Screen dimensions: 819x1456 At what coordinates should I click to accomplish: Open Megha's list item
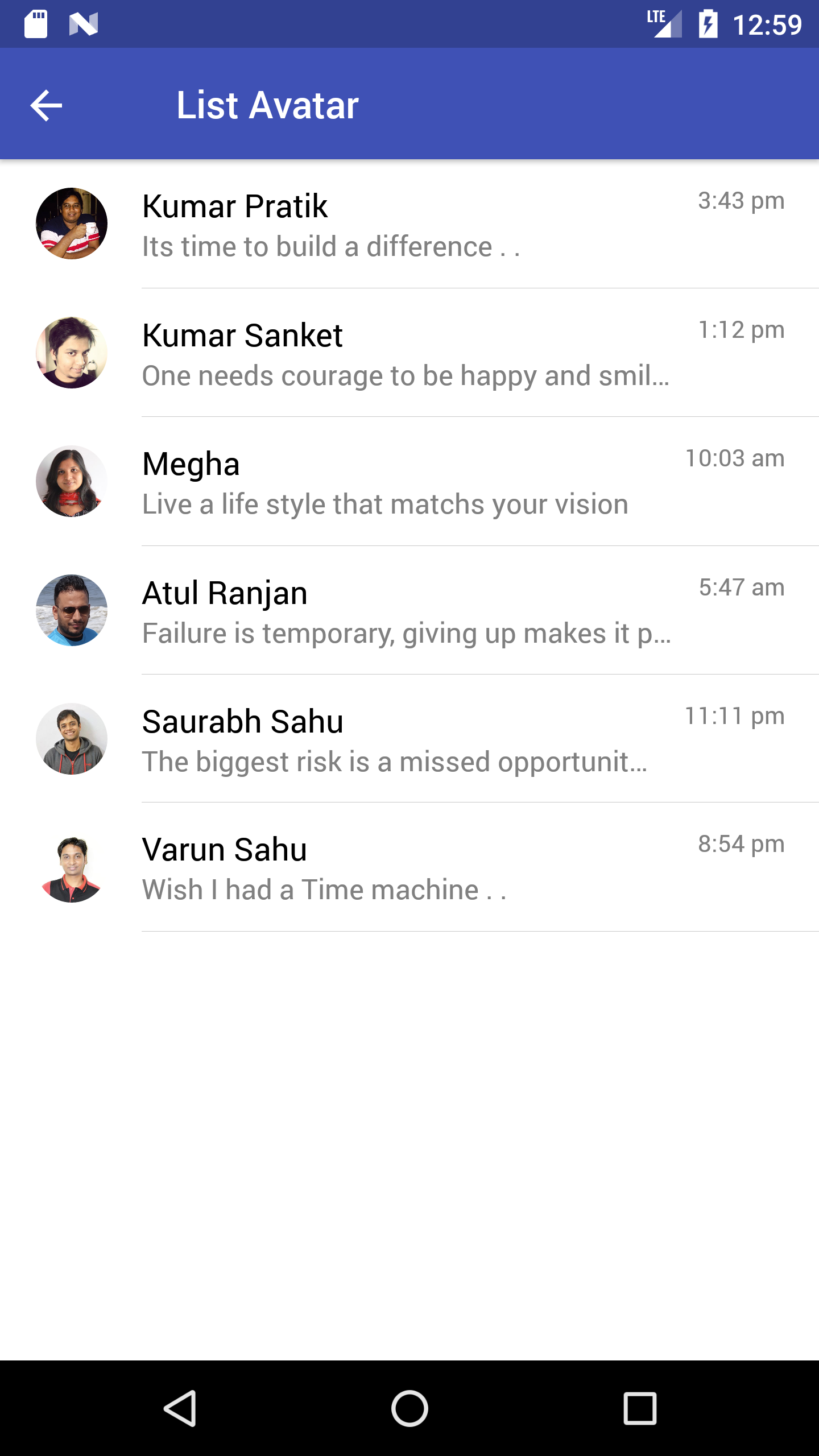409,482
